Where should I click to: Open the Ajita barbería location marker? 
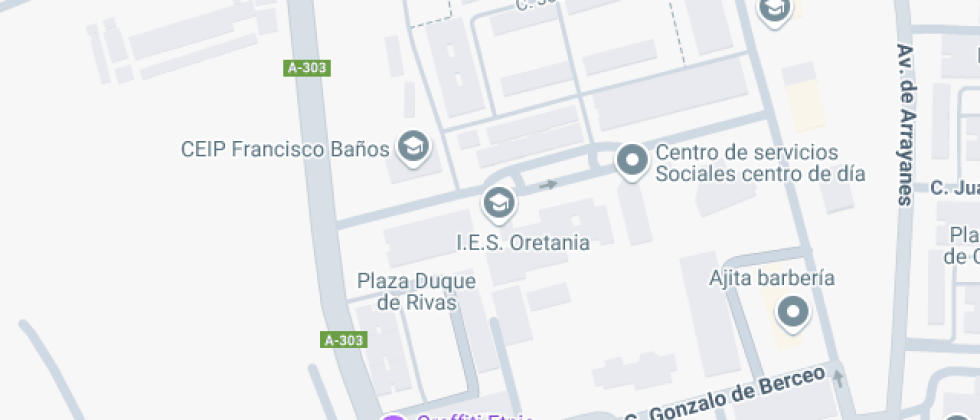tap(793, 313)
